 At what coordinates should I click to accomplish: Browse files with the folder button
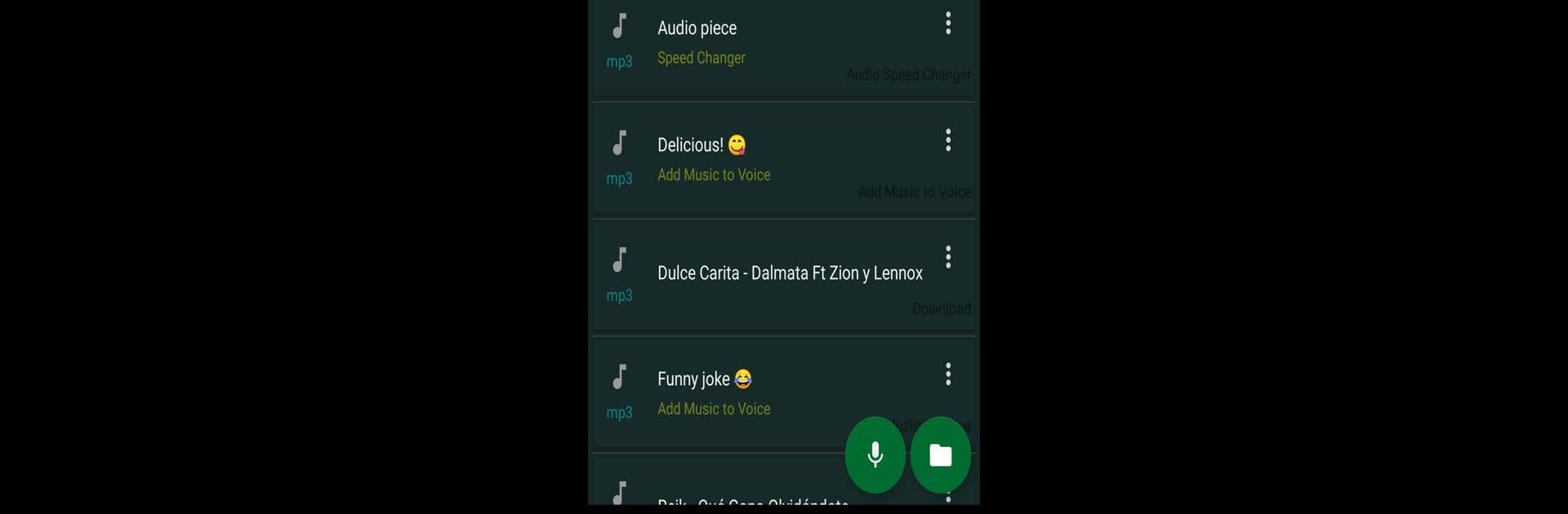point(941,455)
